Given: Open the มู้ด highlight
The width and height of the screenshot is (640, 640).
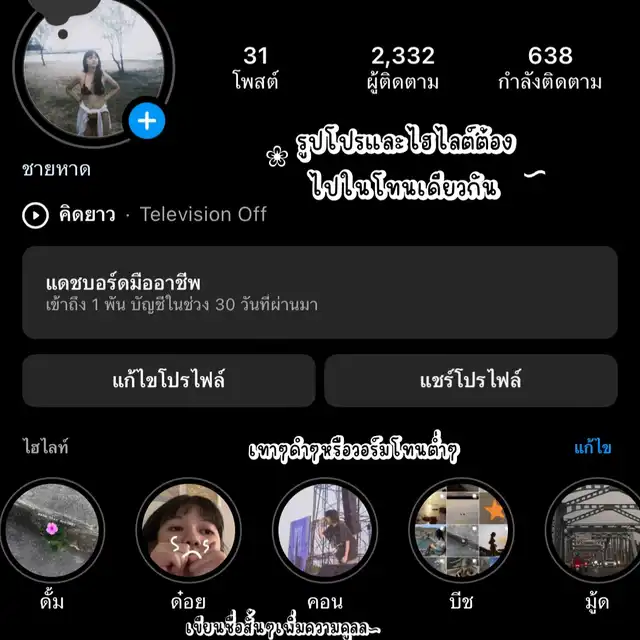Looking at the screenshot, I should 596,528.
